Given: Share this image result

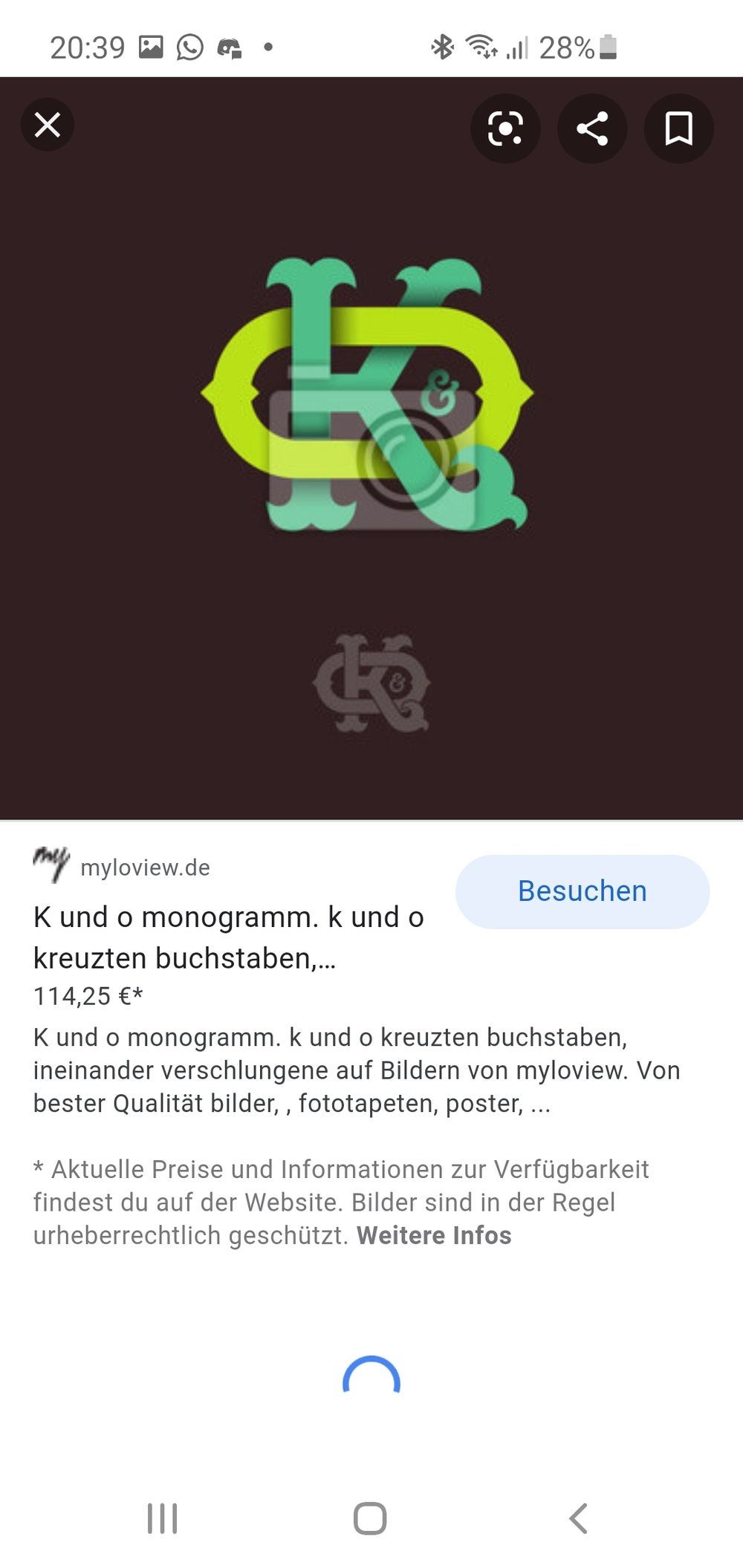Looking at the screenshot, I should (x=592, y=129).
